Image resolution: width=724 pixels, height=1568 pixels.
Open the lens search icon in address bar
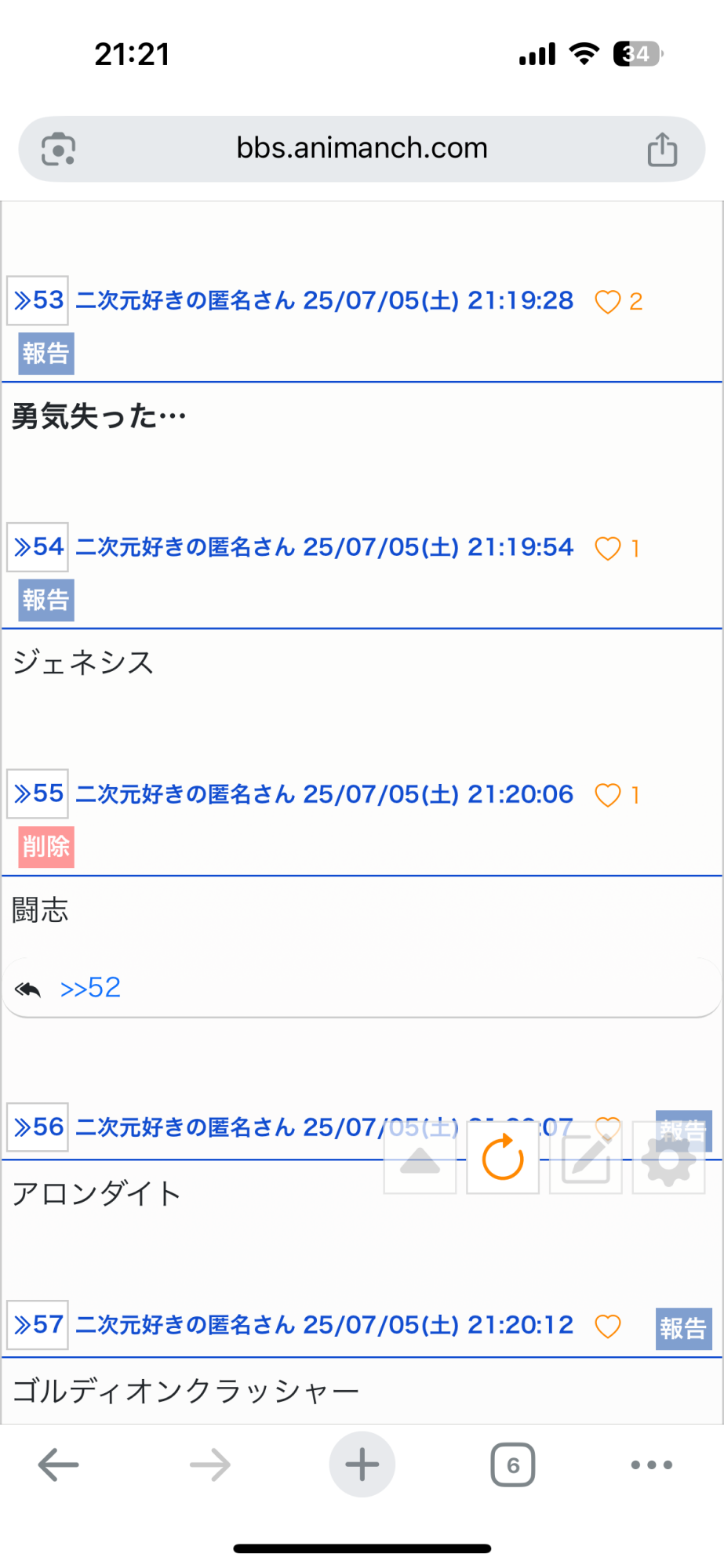coord(59,149)
